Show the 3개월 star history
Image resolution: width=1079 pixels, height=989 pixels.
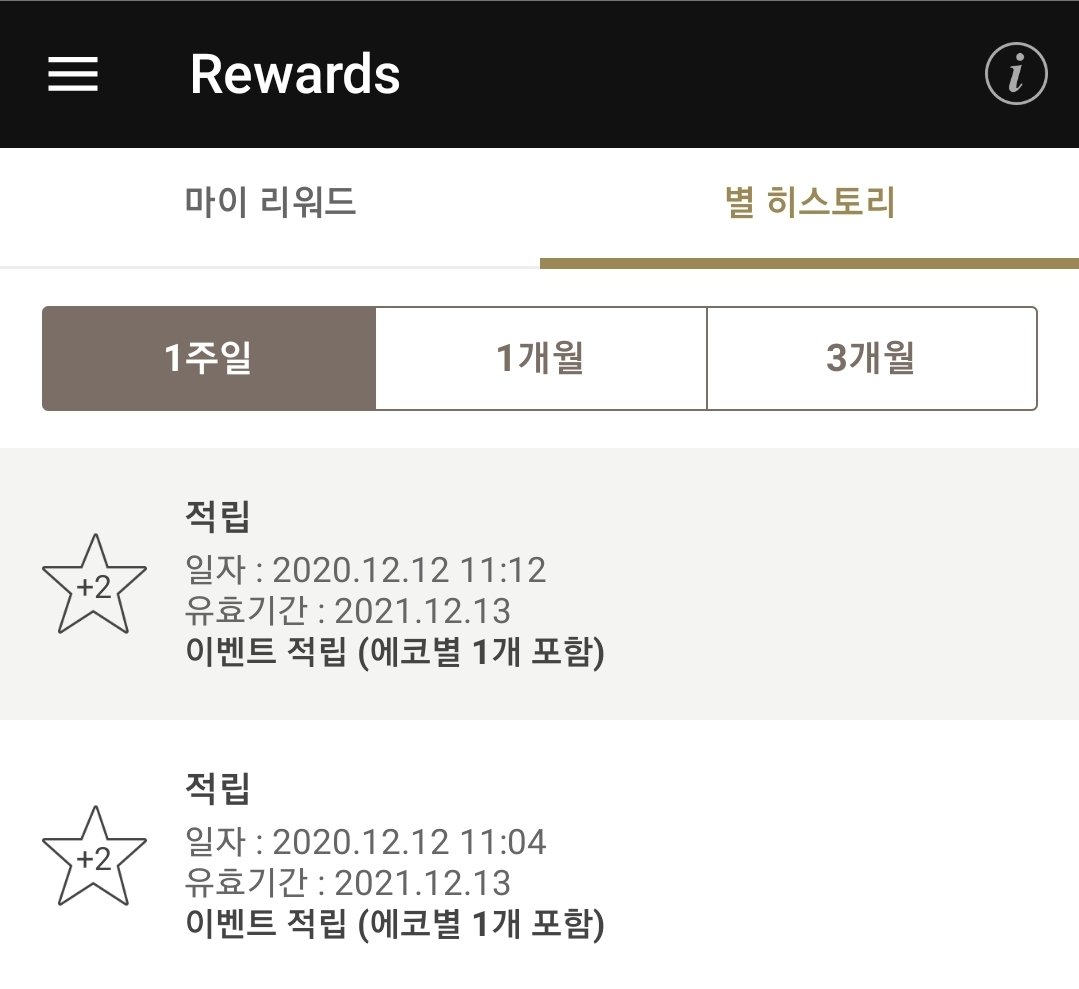point(871,358)
